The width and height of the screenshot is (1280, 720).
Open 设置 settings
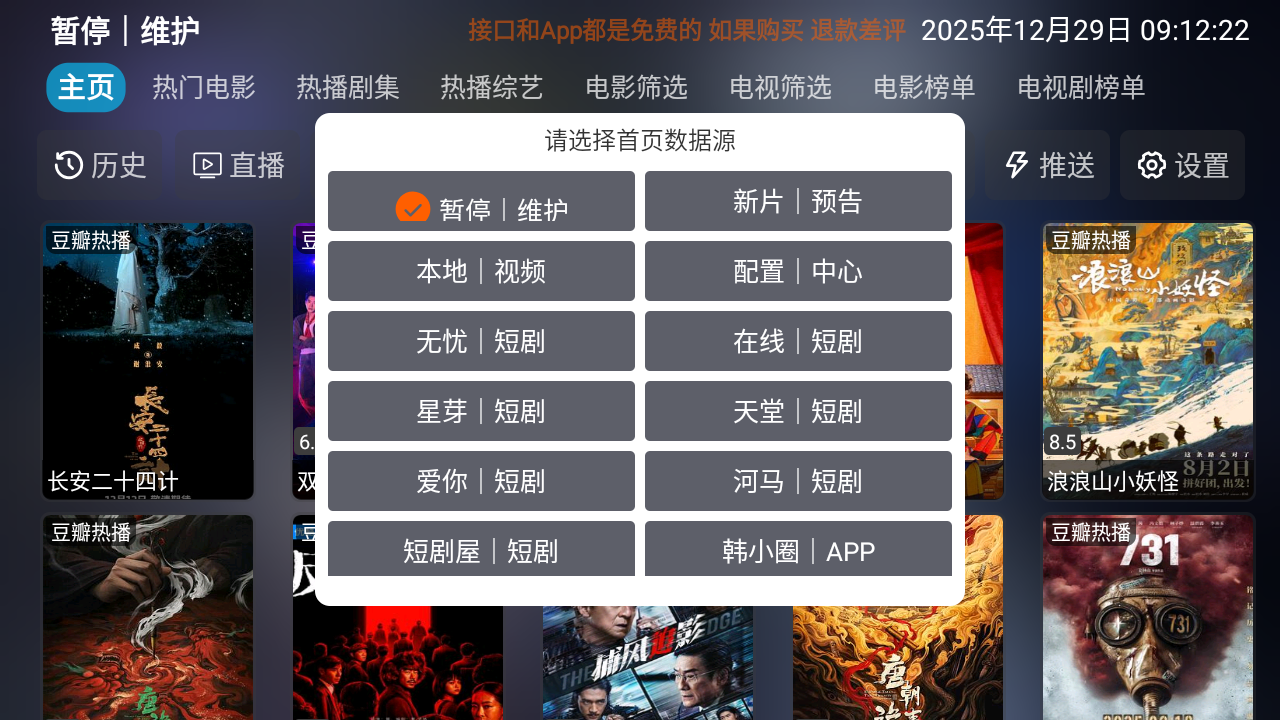point(1182,165)
